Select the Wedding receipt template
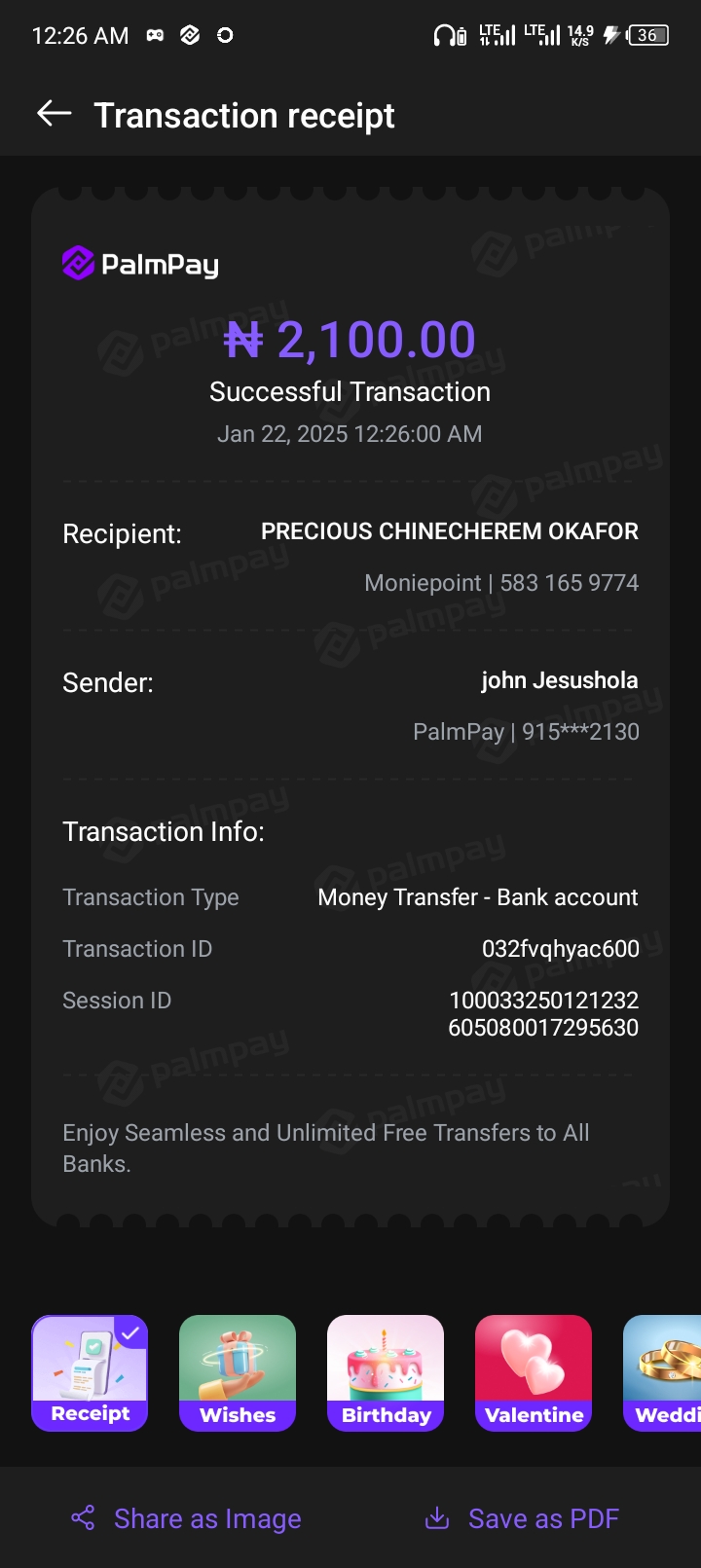This screenshot has width=701, height=1568. tap(664, 1372)
